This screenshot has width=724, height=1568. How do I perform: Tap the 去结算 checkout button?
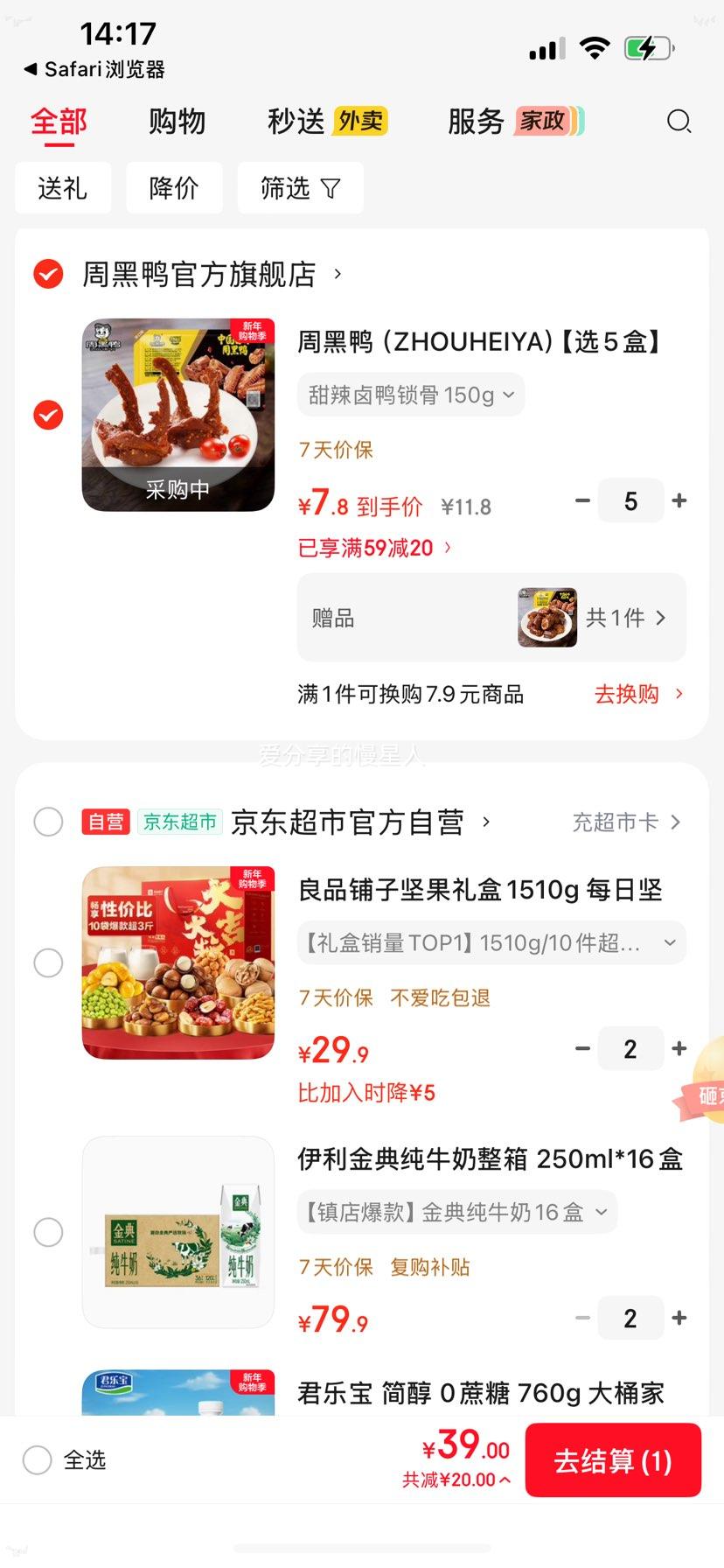(x=613, y=1460)
